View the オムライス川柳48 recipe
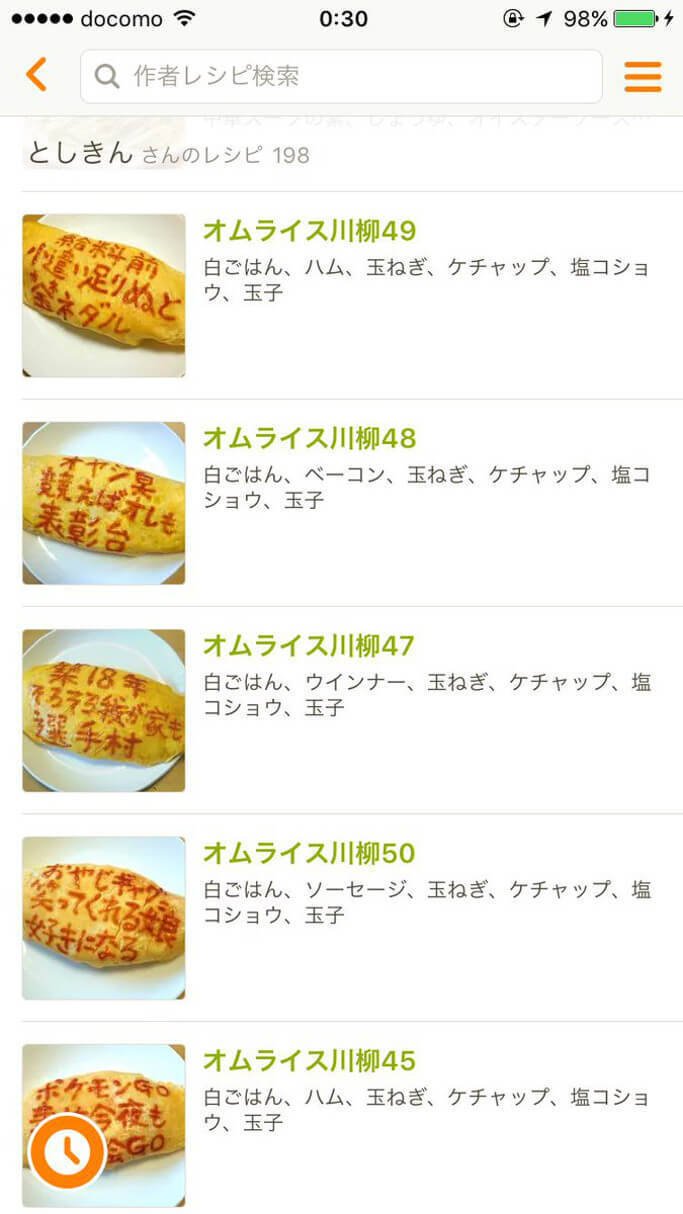The height and width of the screenshot is (1214, 683). (x=309, y=438)
